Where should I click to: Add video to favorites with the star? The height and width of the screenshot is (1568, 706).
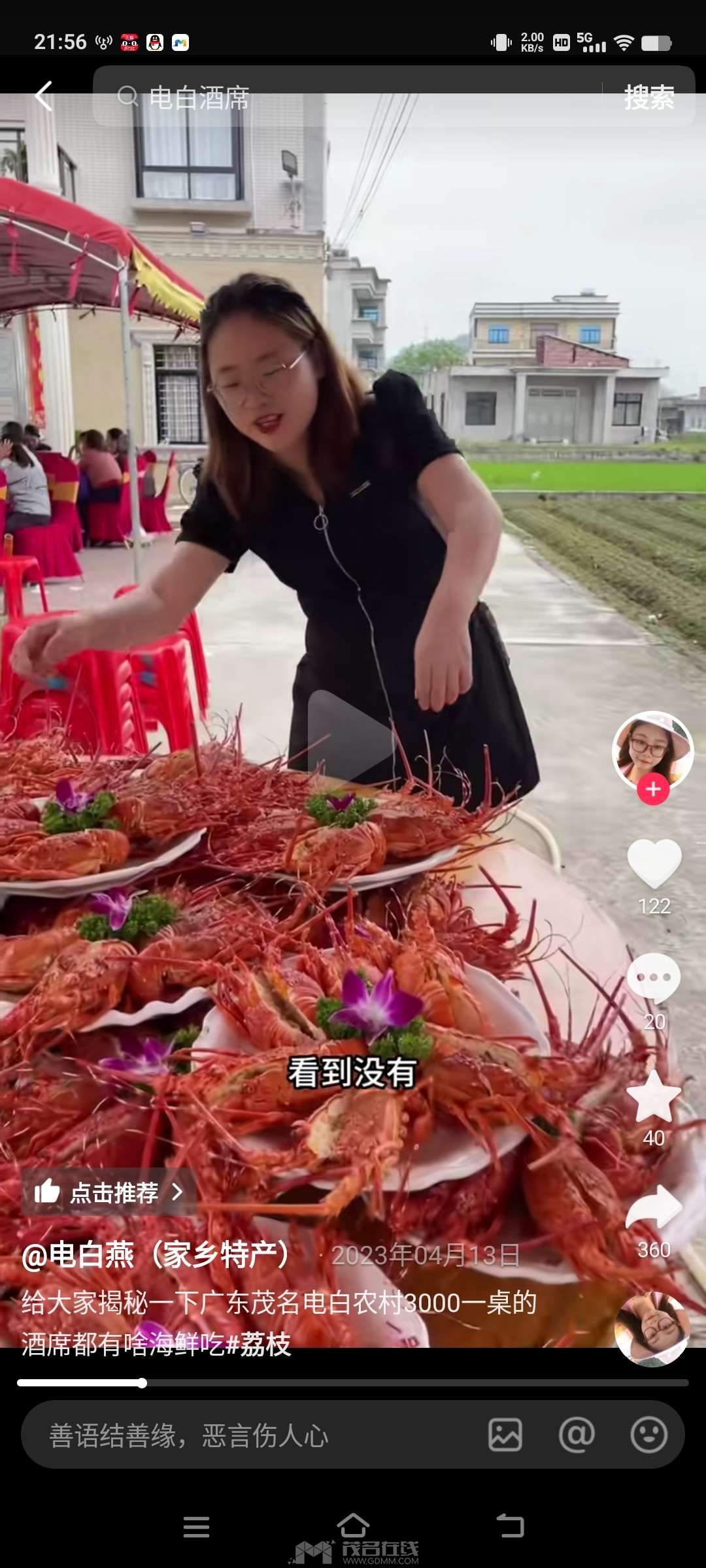(x=654, y=1096)
